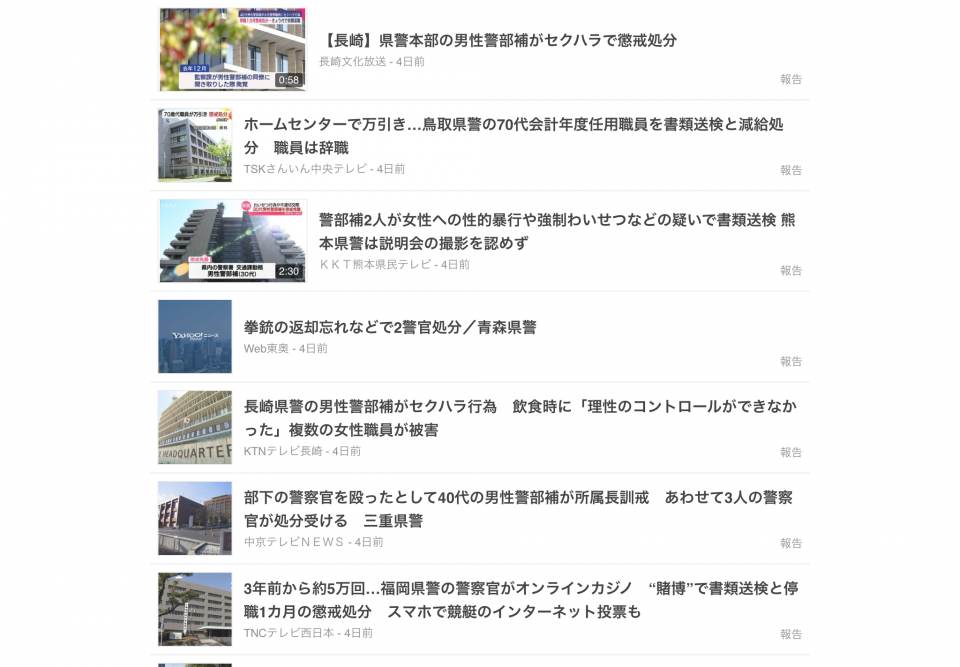Report the TSKさんいん中央テレビ article

[x=791, y=170]
